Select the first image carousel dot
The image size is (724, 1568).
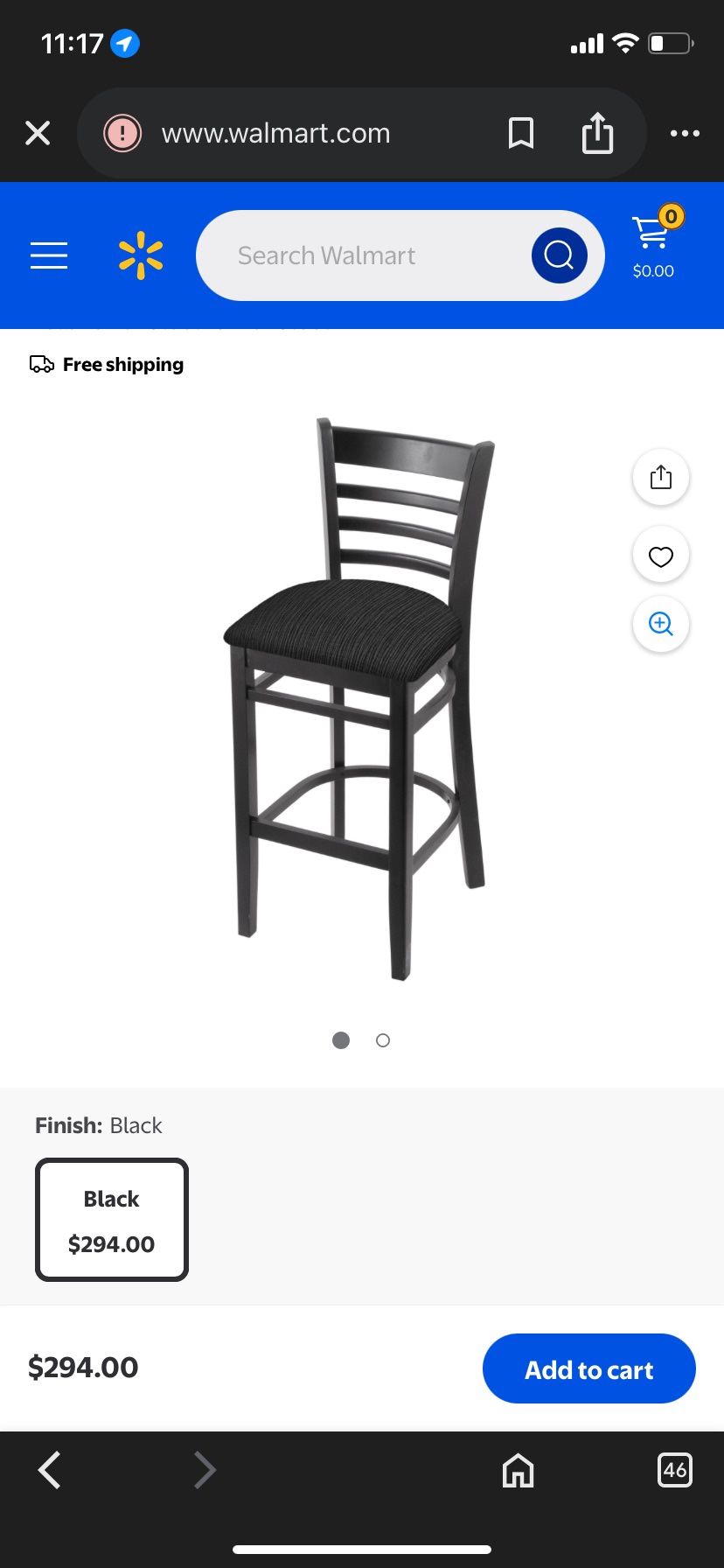click(x=341, y=1040)
